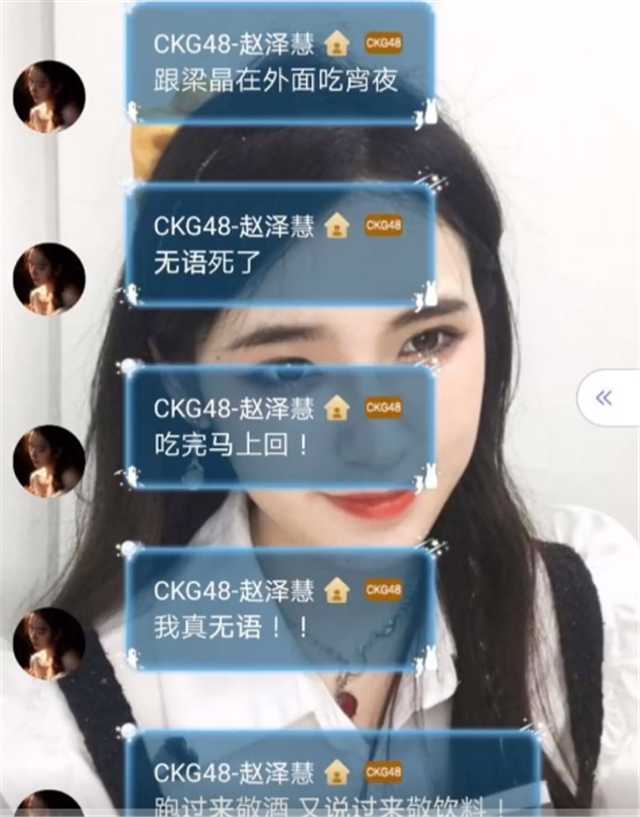Tap the avatar beside the message "吃完马上回！"

click(49, 461)
